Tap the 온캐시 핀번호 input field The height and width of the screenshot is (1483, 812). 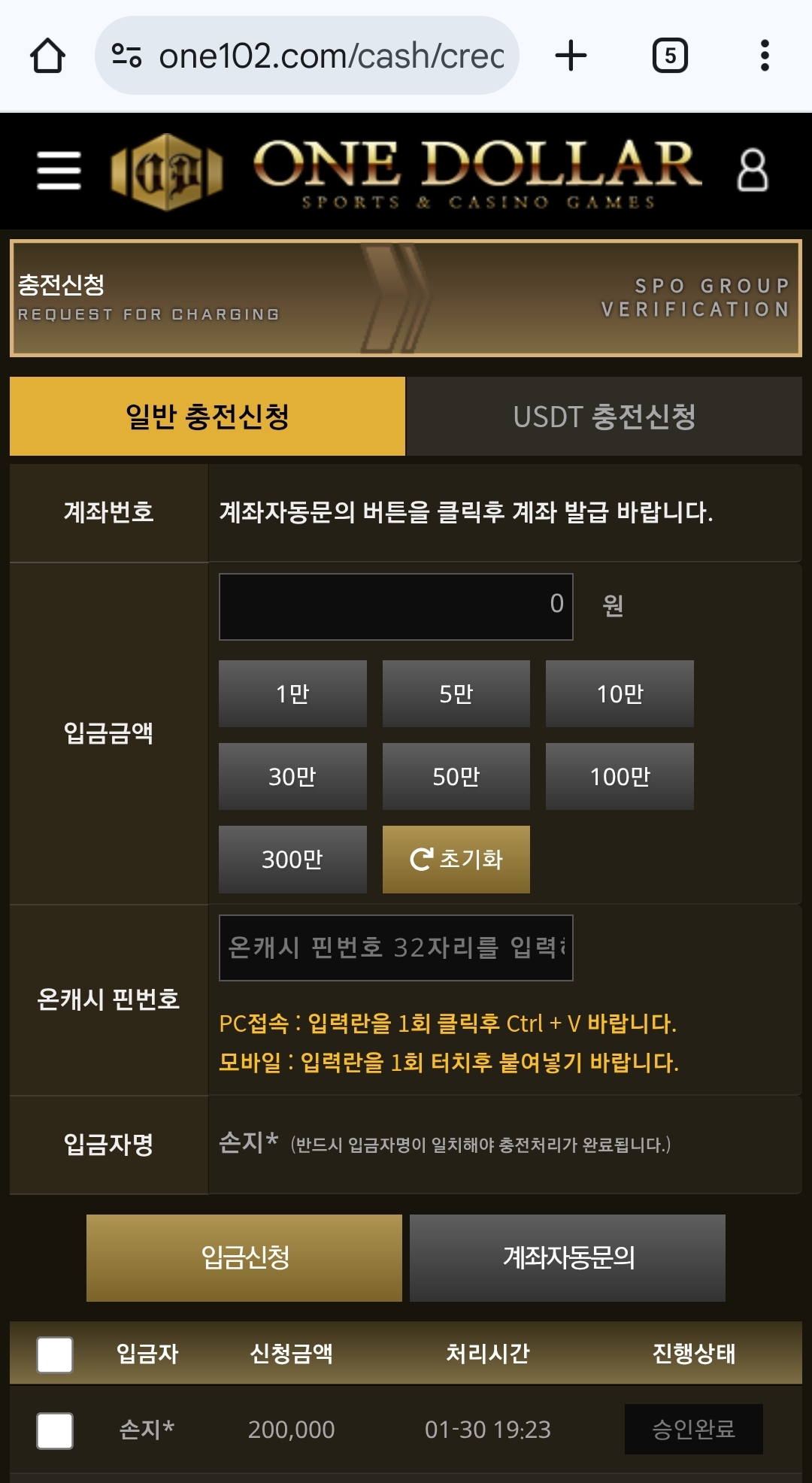point(396,948)
